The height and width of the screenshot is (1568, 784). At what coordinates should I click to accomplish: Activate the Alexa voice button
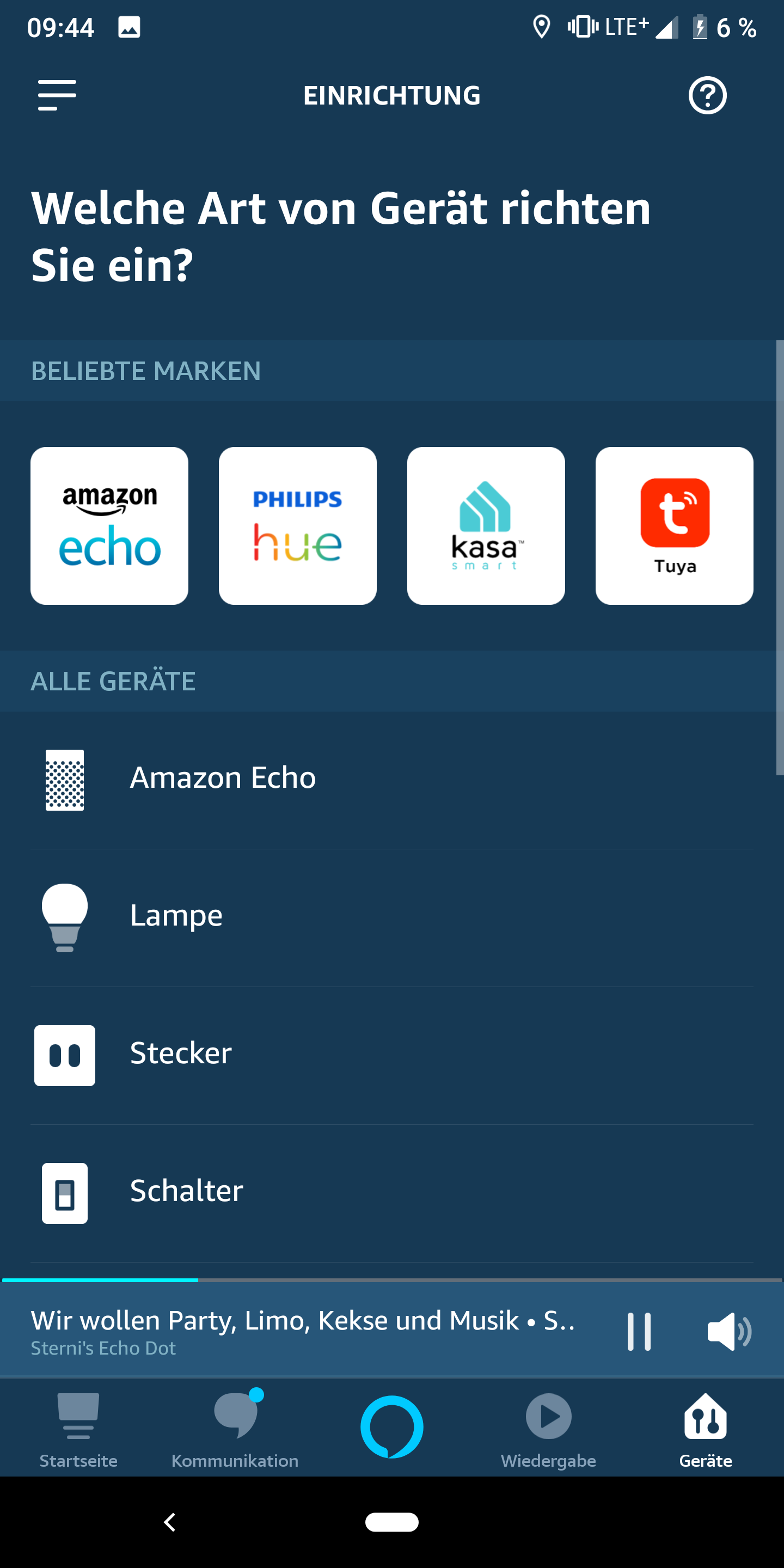point(391,1427)
